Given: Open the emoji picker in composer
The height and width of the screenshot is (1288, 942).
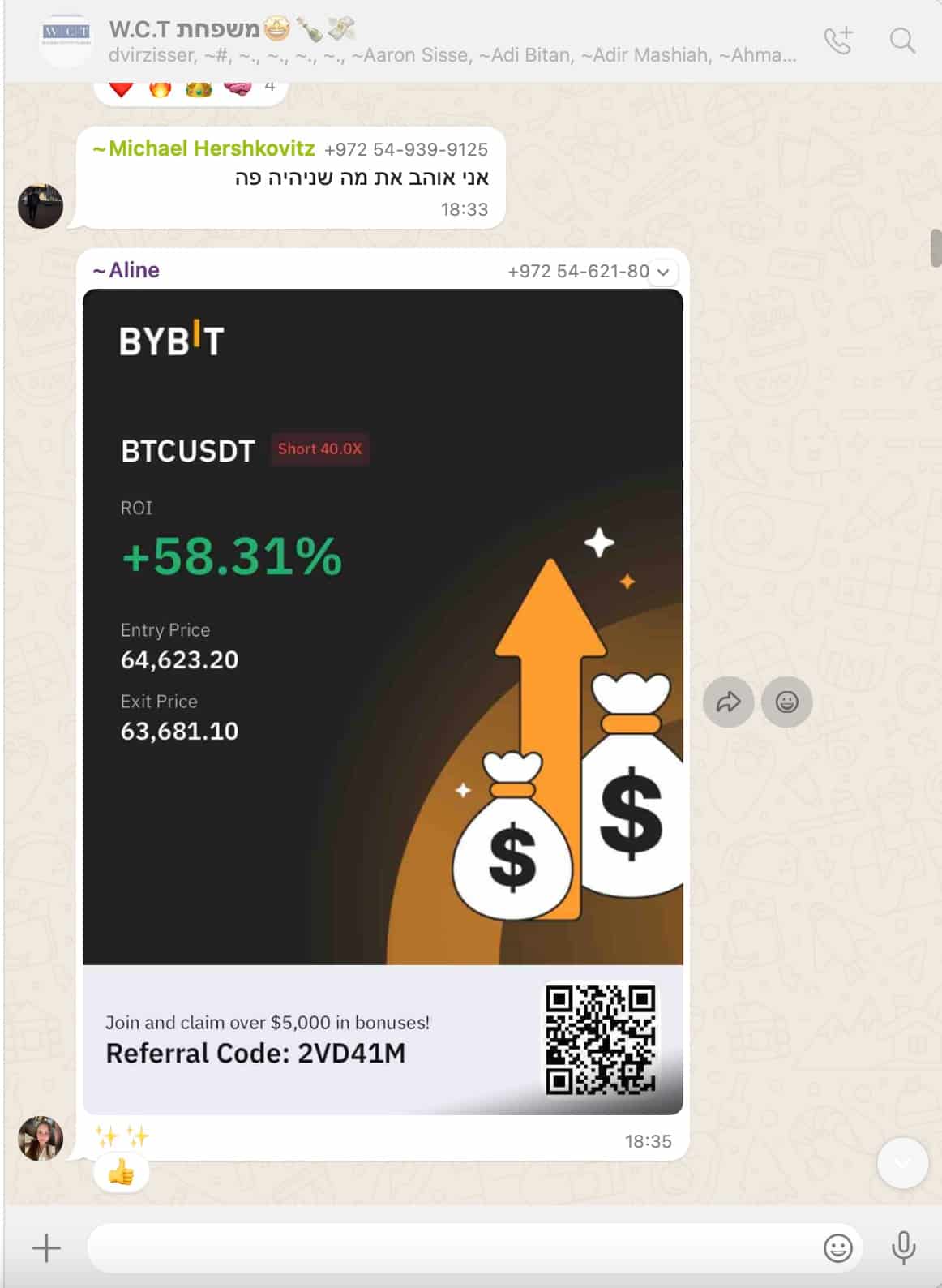Looking at the screenshot, I should (837, 1247).
